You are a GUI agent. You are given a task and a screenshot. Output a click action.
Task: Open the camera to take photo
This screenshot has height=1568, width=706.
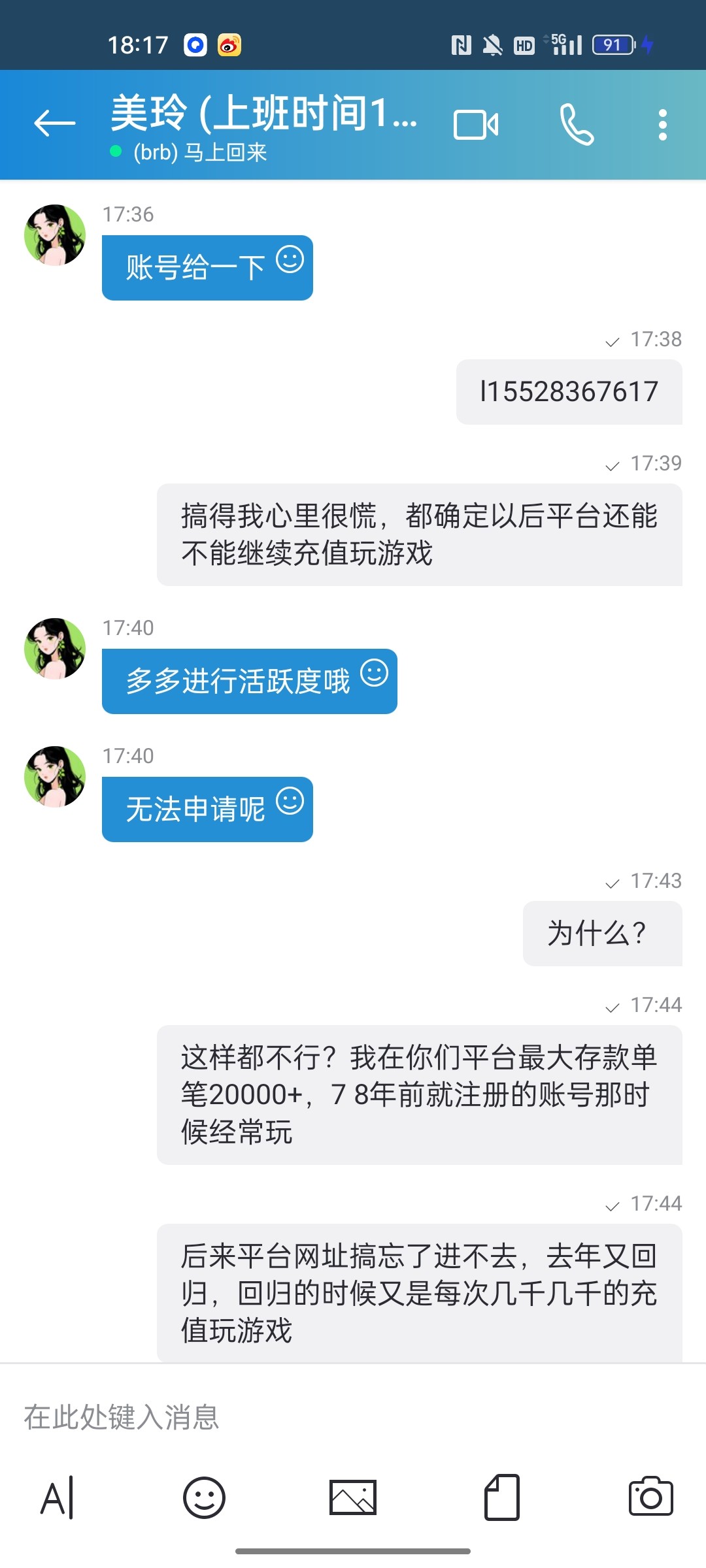coord(650,1497)
